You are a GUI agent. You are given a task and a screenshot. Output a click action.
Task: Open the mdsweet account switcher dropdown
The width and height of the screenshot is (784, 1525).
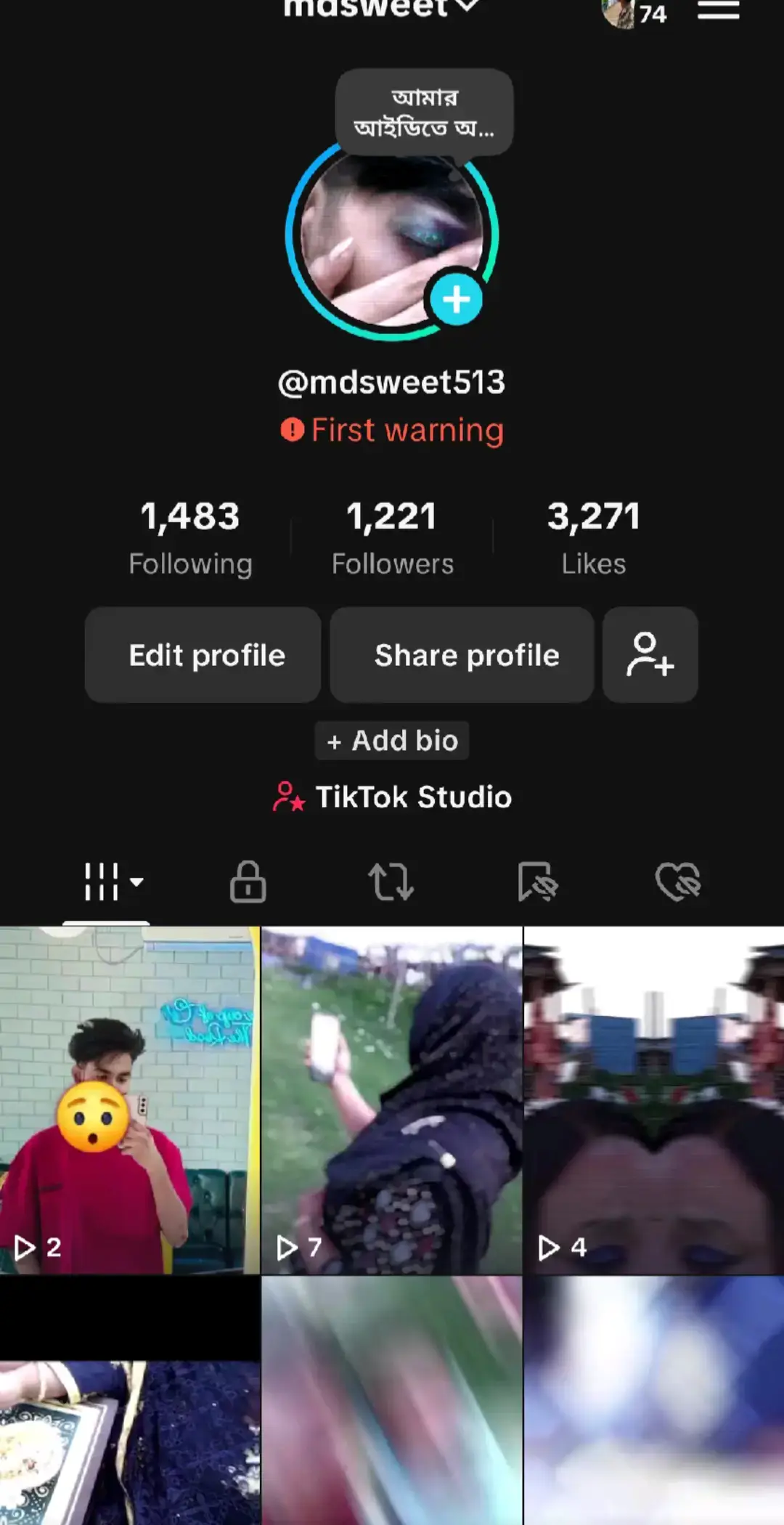(x=380, y=7)
